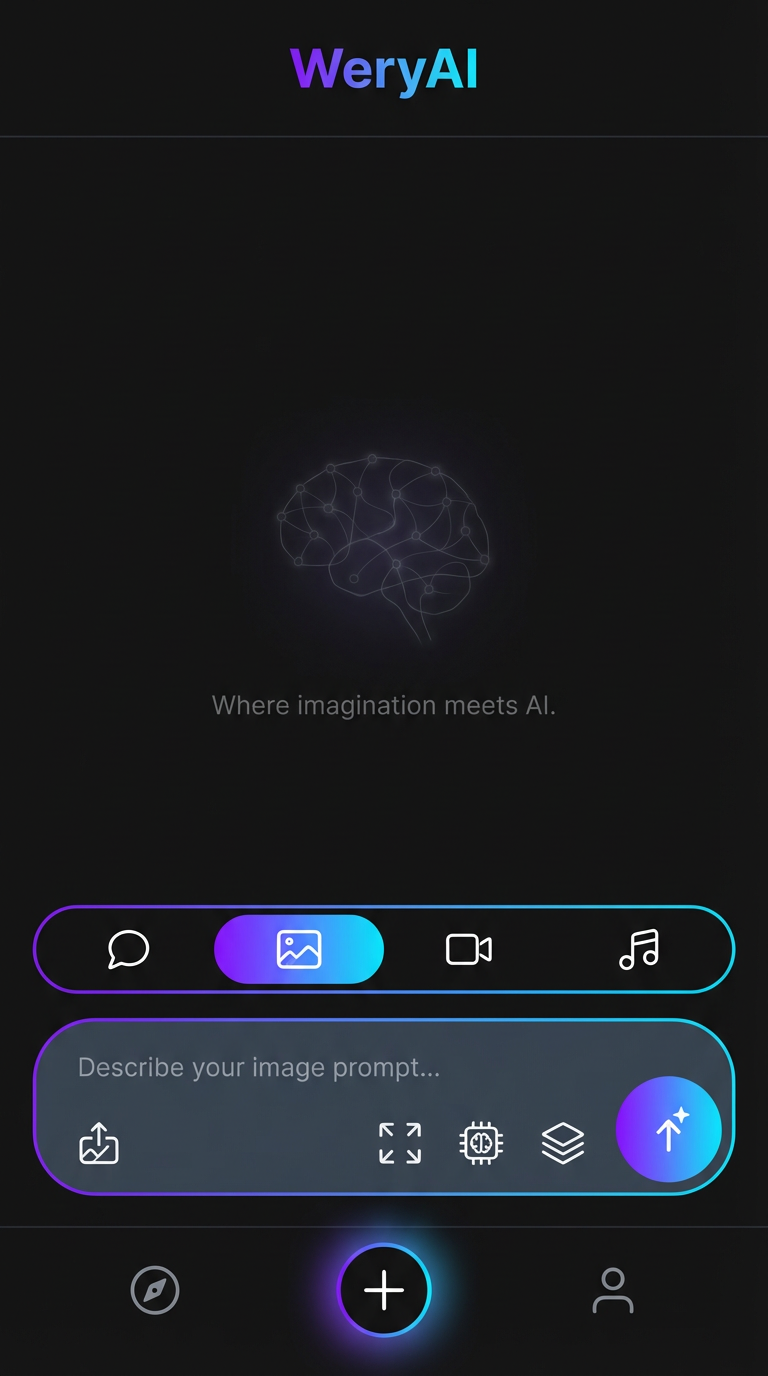Open the Explore tab in bottom navigation
768x1376 pixels.
(154, 1290)
